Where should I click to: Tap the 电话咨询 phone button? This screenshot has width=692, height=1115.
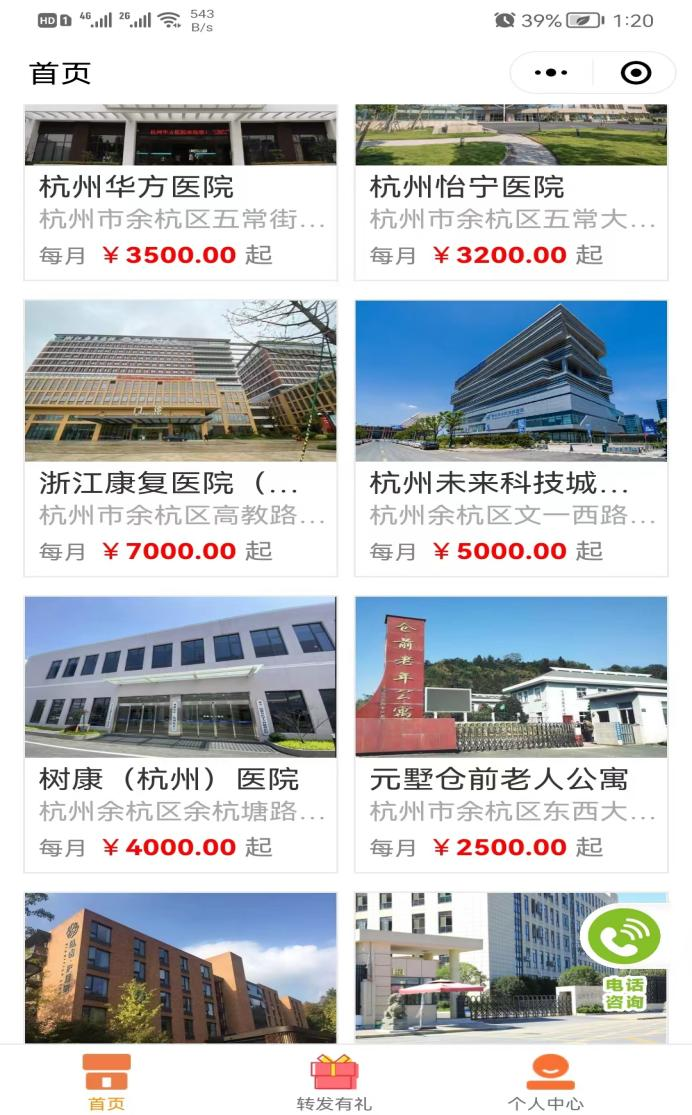click(x=624, y=957)
